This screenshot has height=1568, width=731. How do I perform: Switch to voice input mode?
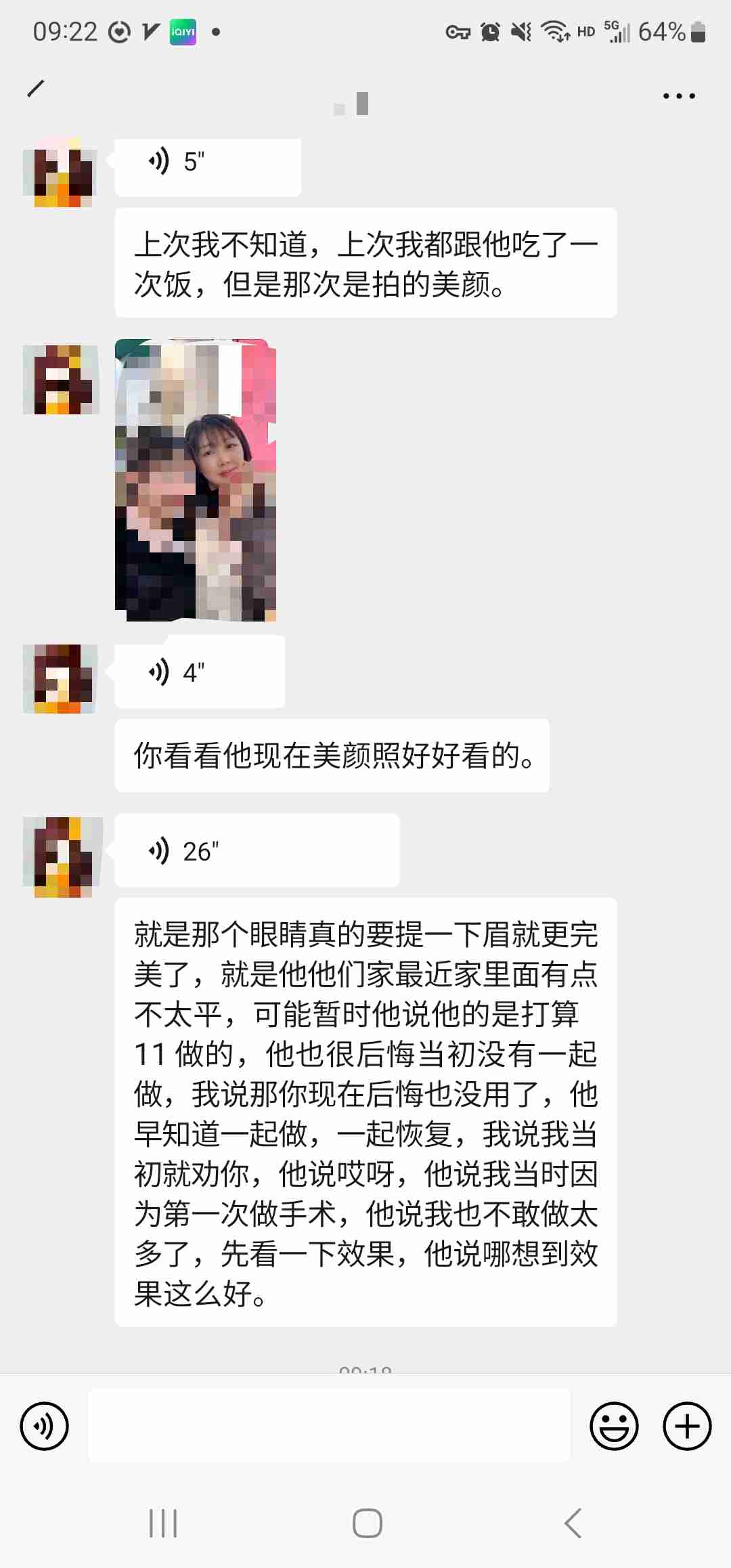45,1426
